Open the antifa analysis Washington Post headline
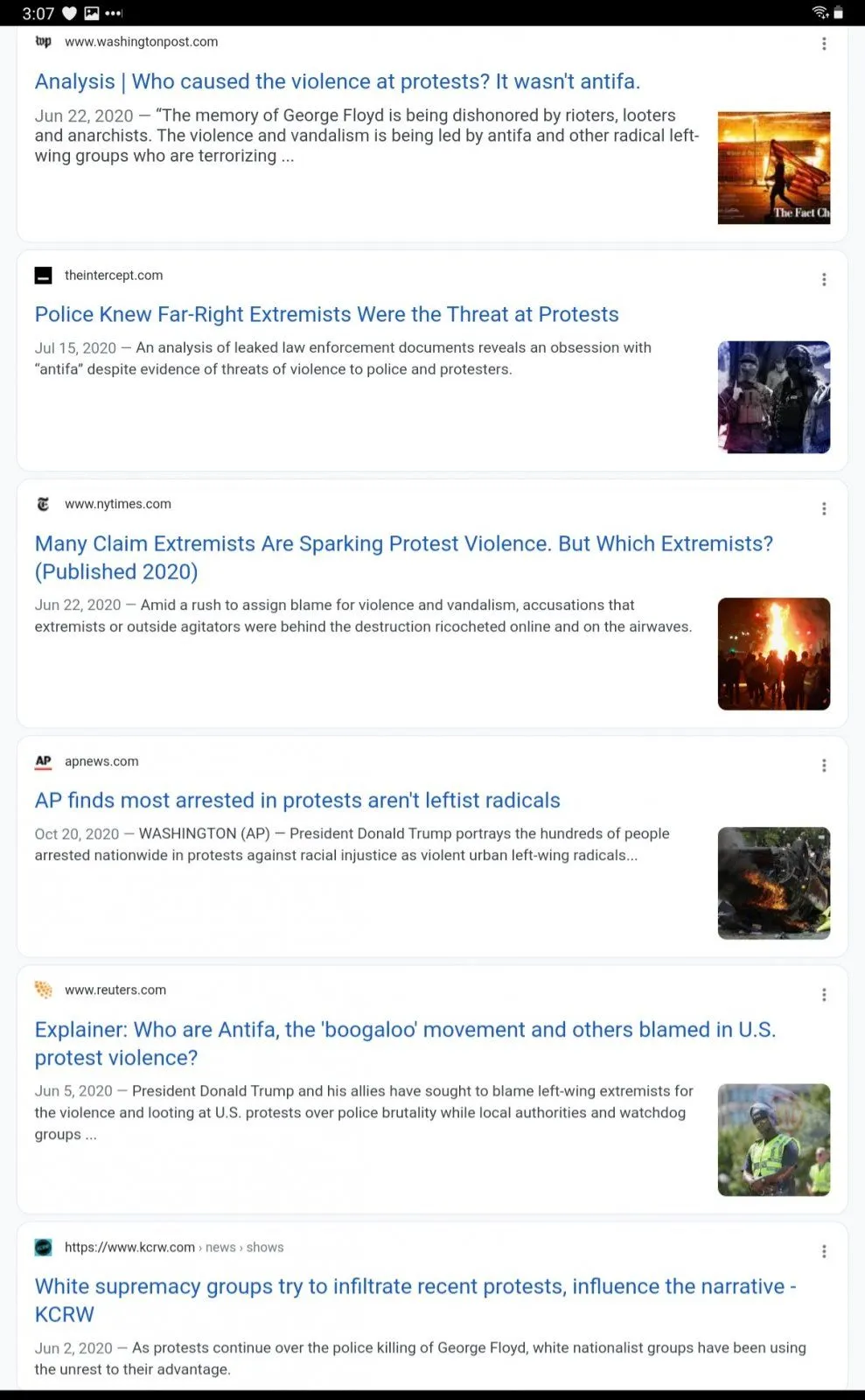The image size is (865, 1400). [338, 81]
